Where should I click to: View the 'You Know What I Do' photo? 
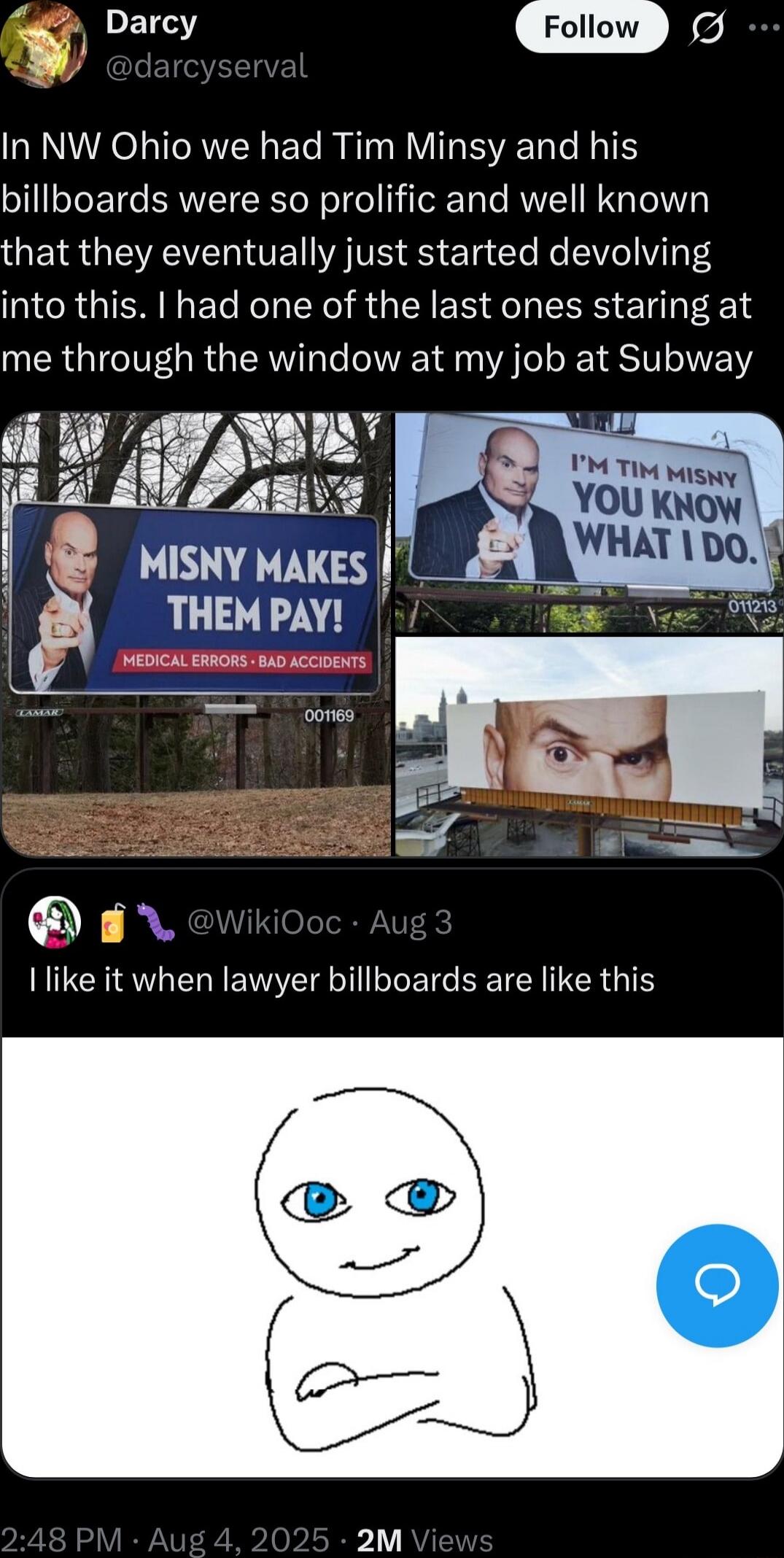click(589, 522)
